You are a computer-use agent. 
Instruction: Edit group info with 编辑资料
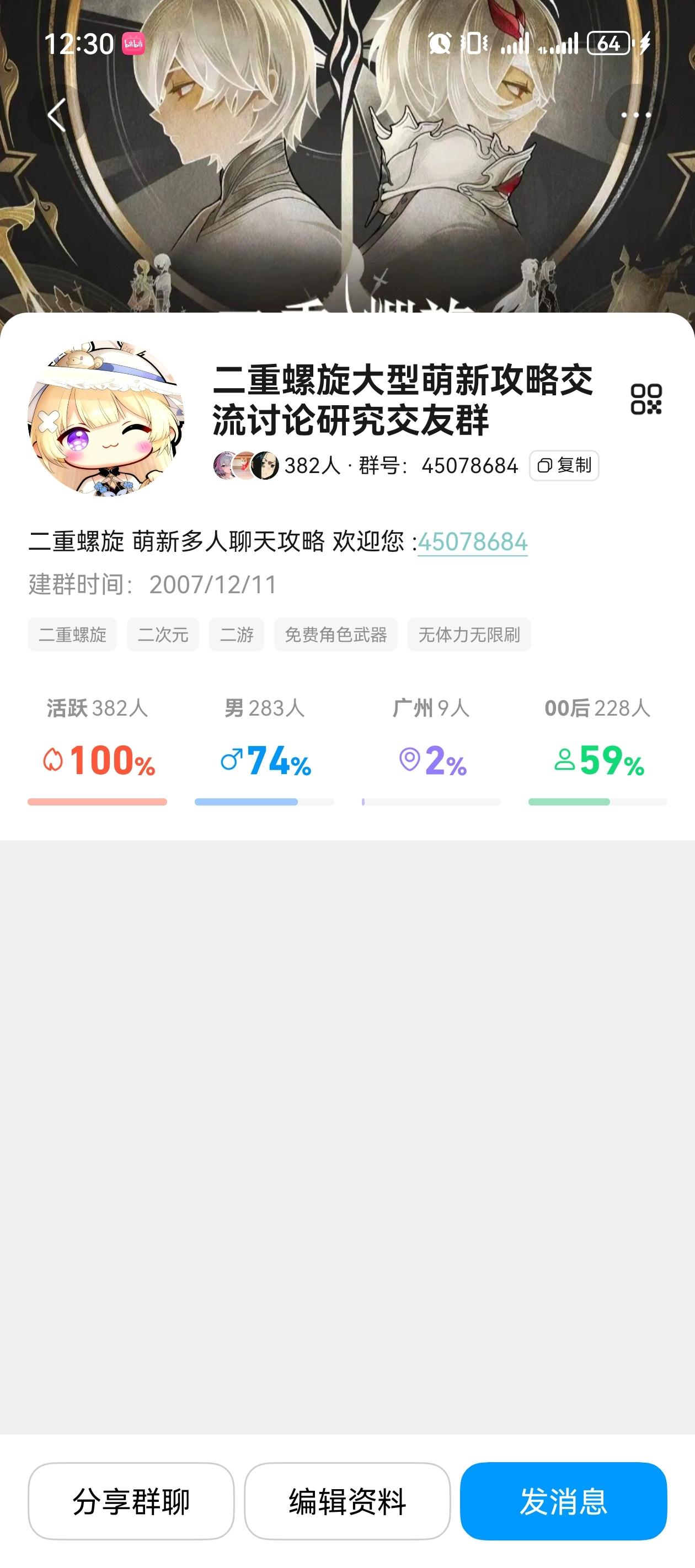click(347, 1501)
